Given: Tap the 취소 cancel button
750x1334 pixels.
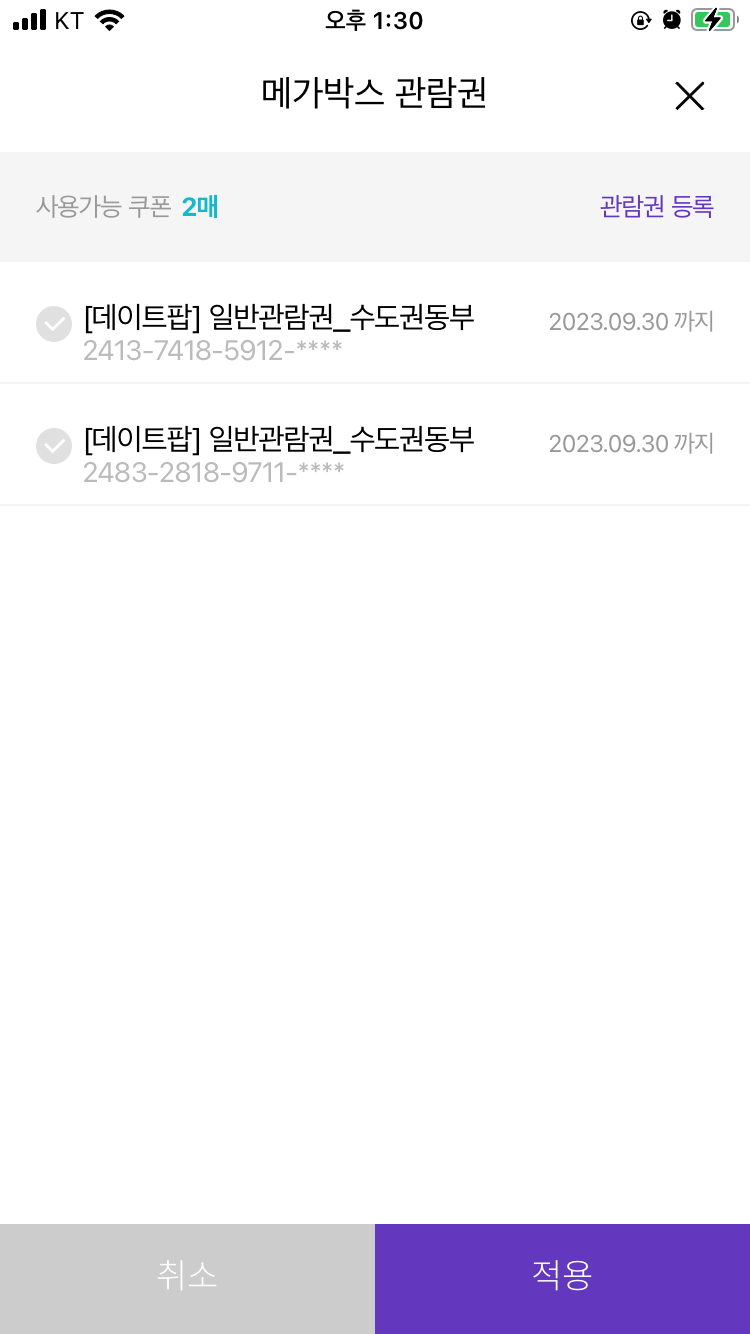Looking at the screenshot, I should coord(186,1277).
